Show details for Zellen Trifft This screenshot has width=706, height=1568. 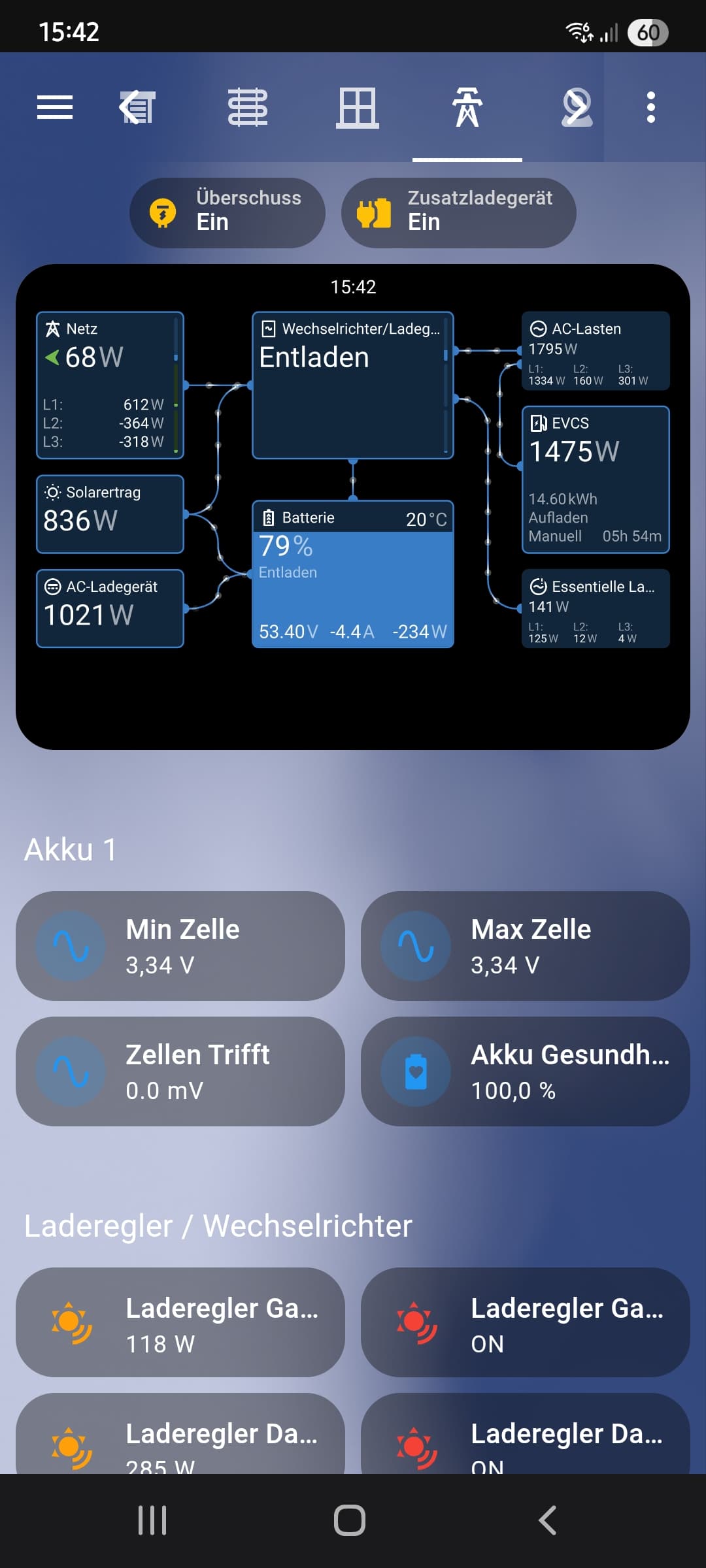point(180,1071)
